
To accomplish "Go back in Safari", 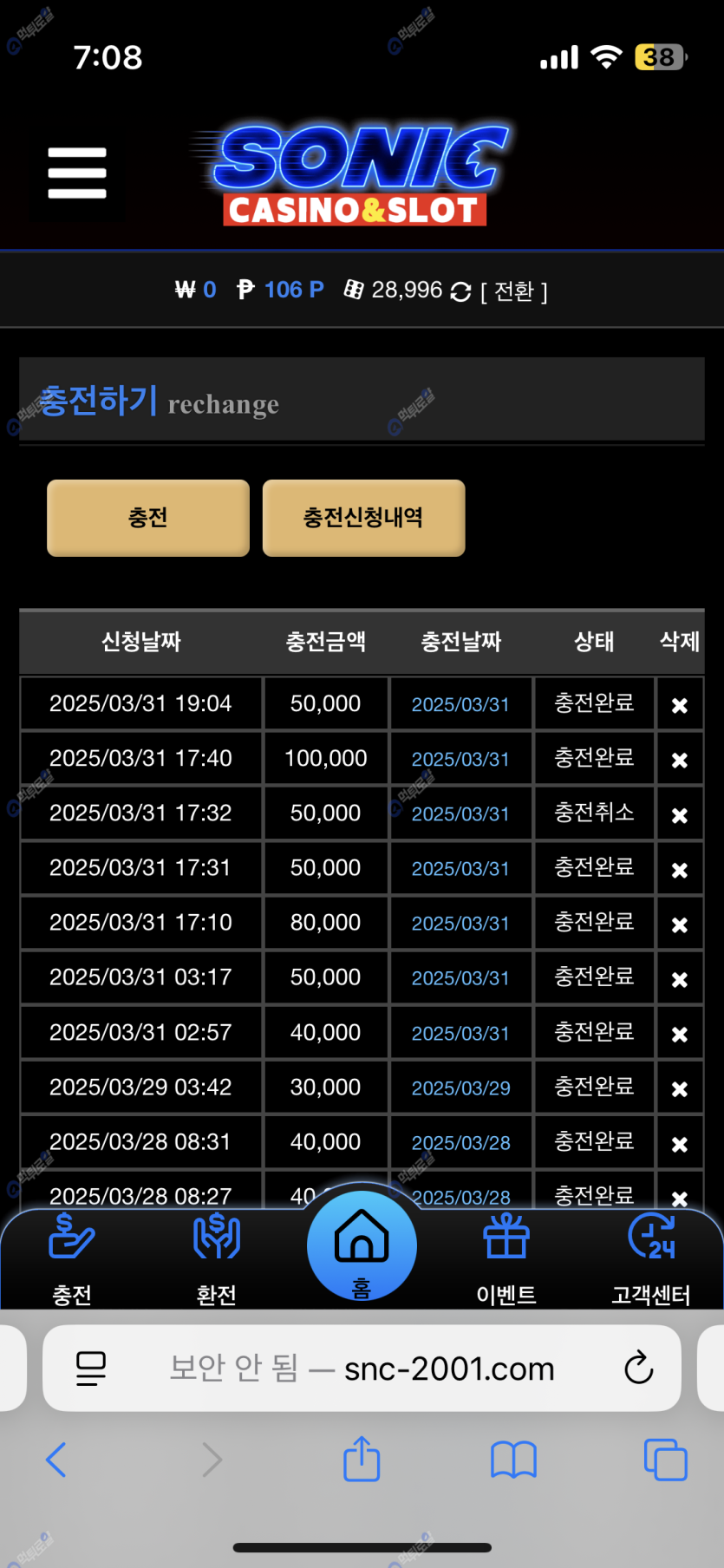I will [56, 1460].
